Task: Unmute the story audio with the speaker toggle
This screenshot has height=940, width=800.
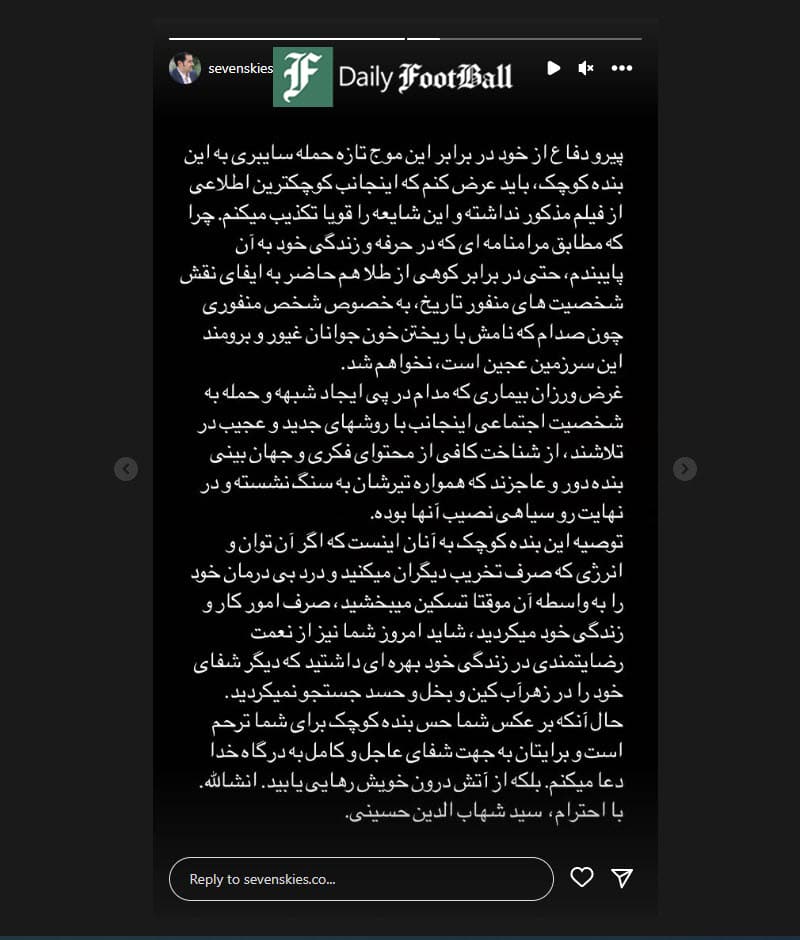Action: [586, 68]
